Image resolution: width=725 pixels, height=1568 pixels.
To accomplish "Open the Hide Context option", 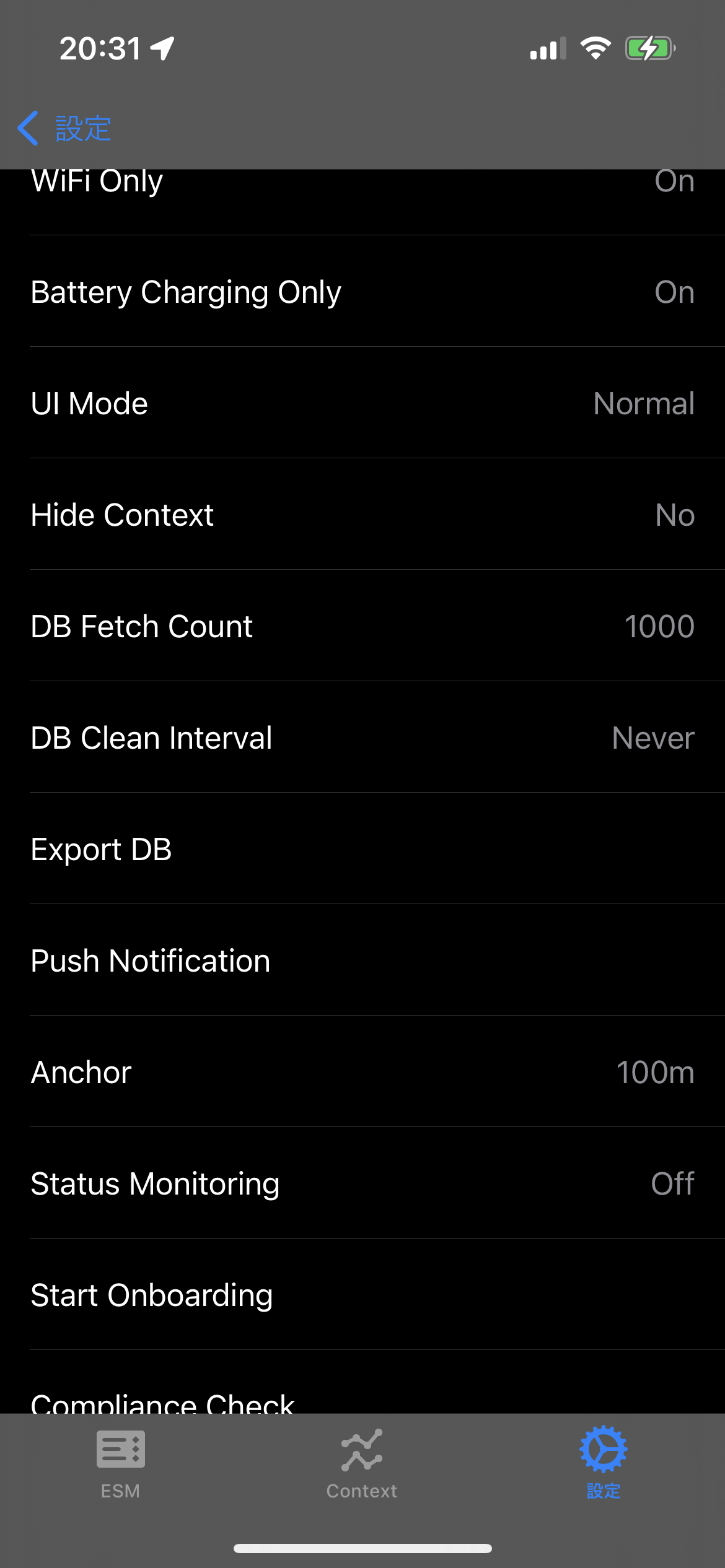I will [362, 514].
